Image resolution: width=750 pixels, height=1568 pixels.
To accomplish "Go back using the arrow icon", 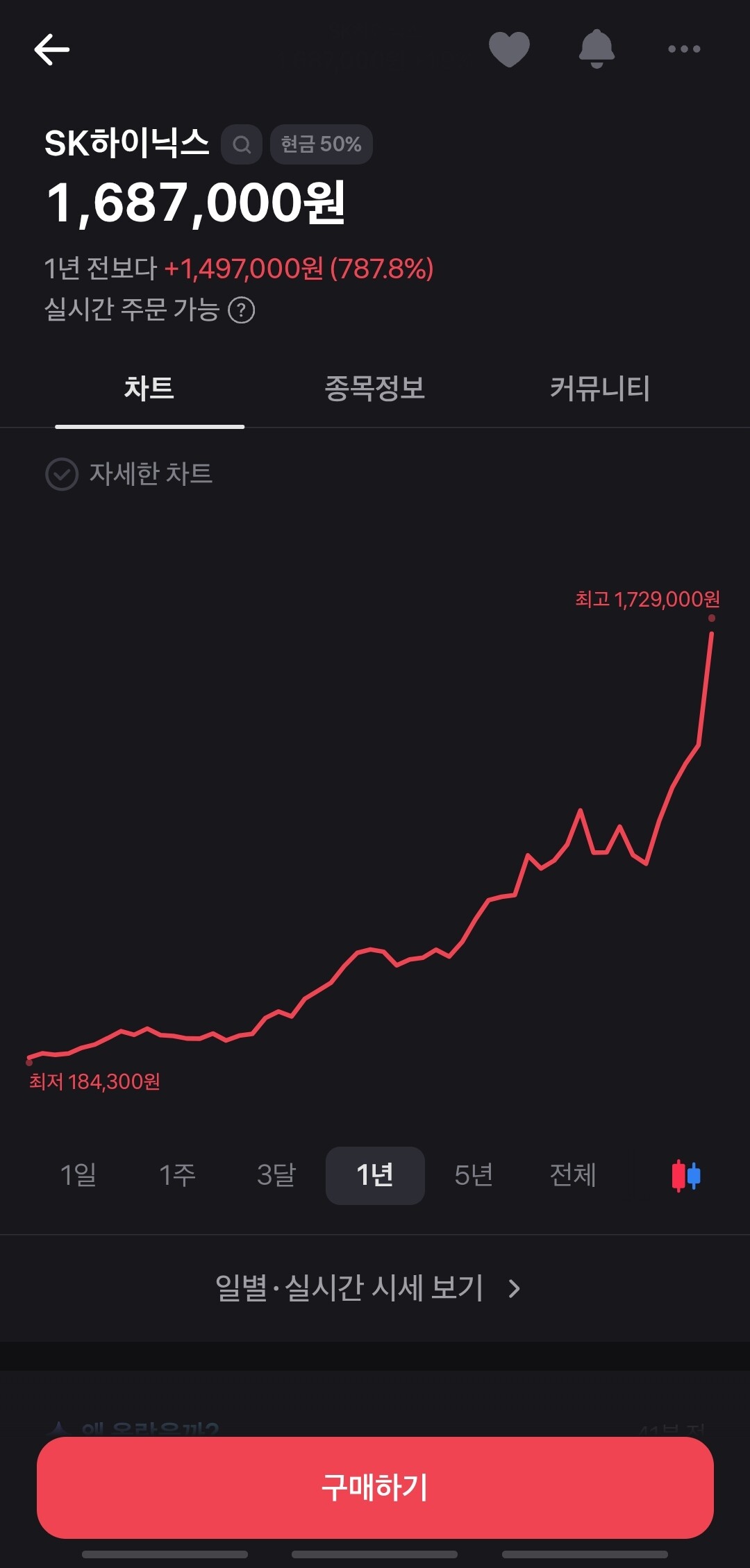I will point(52,49).
